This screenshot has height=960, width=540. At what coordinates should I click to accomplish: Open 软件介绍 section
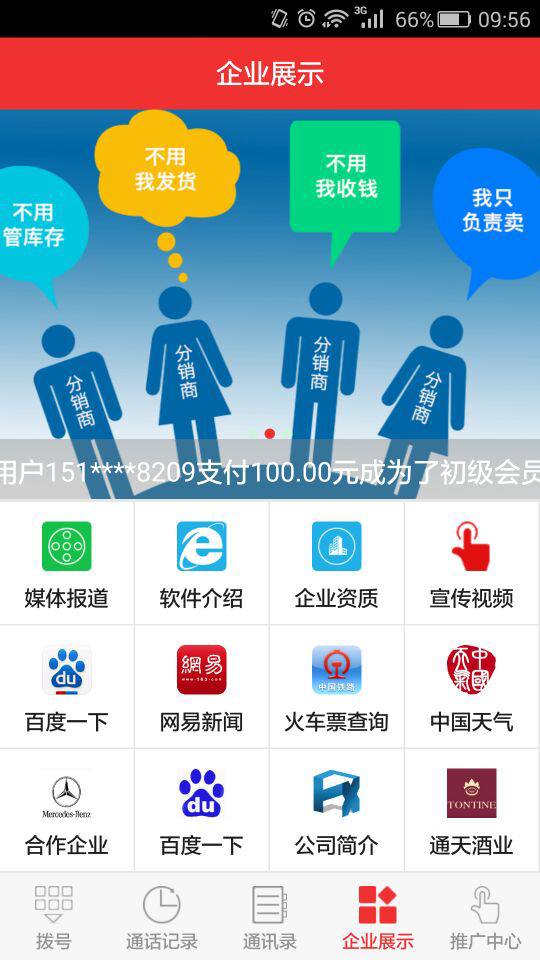tap(201, 563)
